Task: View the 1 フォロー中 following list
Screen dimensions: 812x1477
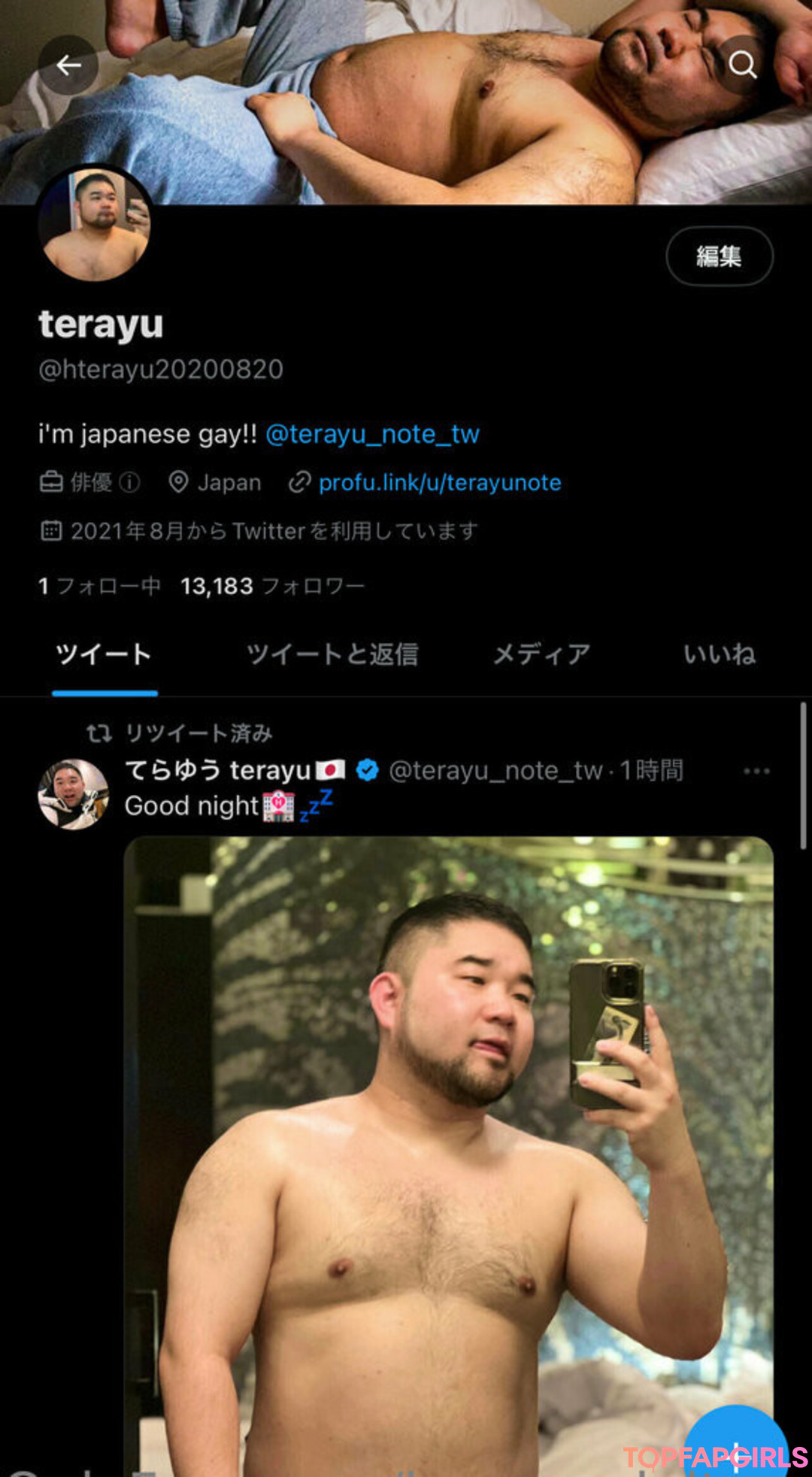Action: pyautogui.click(x=99, y=586)
